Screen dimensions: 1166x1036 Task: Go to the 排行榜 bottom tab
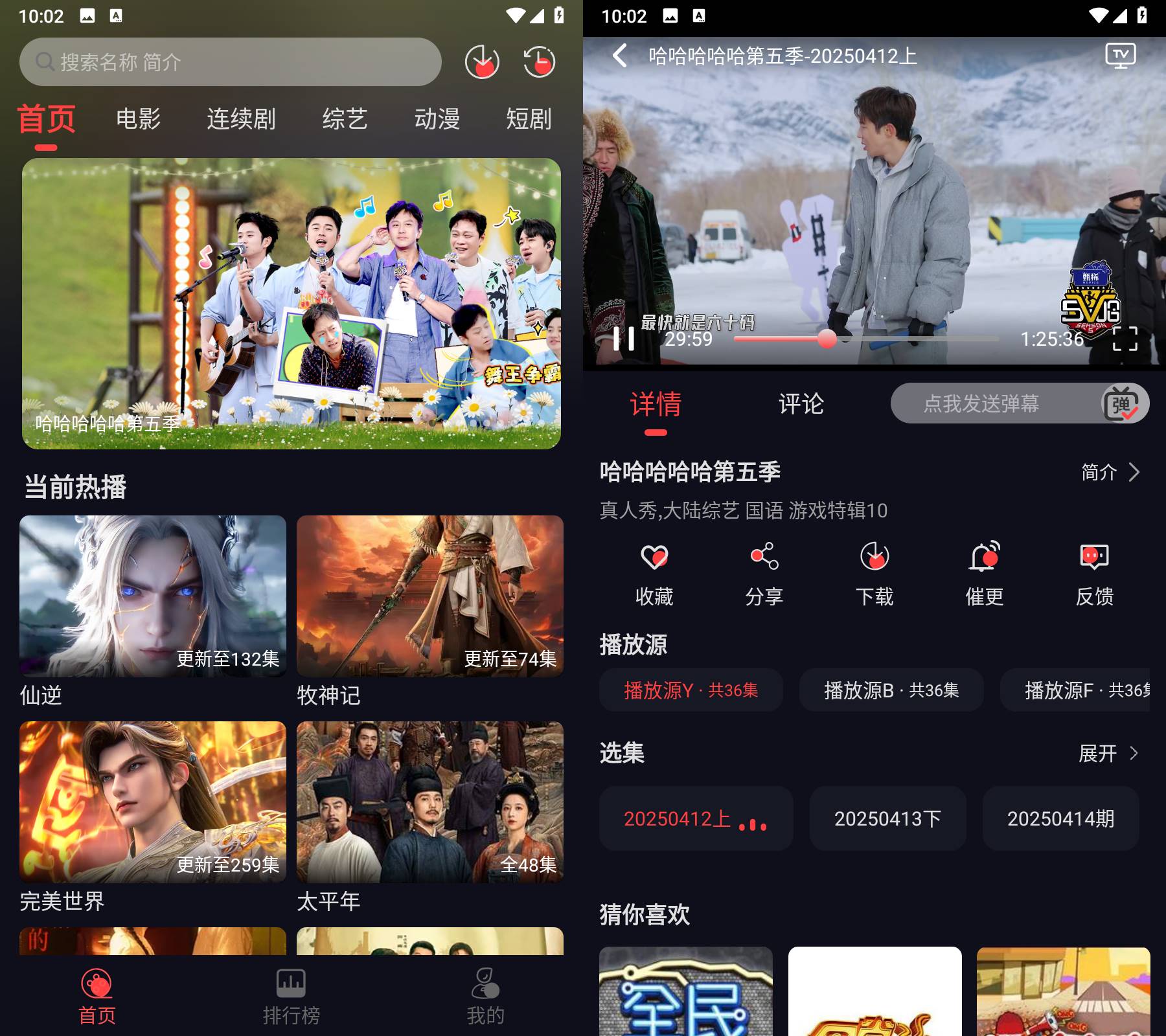[x=291, y=997]
